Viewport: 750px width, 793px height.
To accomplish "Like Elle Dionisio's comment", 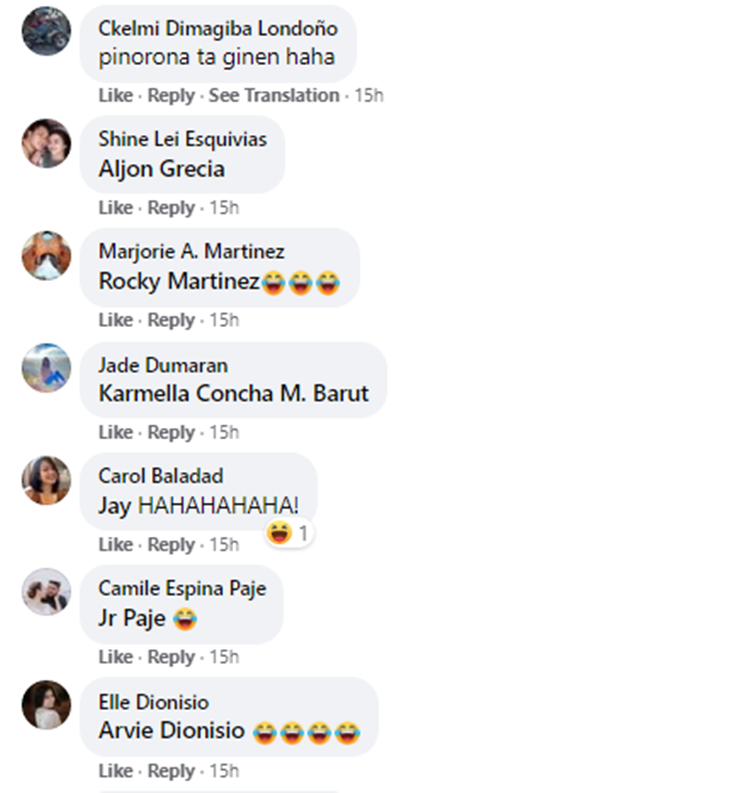I will pos(115,771).
